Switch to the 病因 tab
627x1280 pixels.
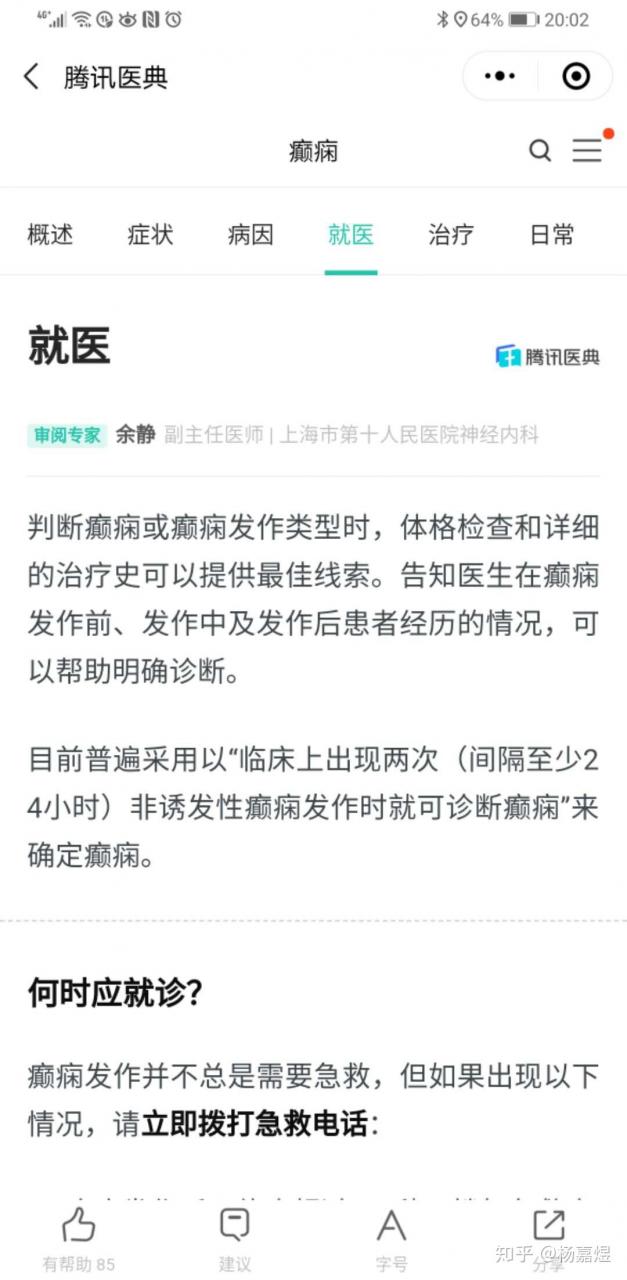(x=250, y=235)
